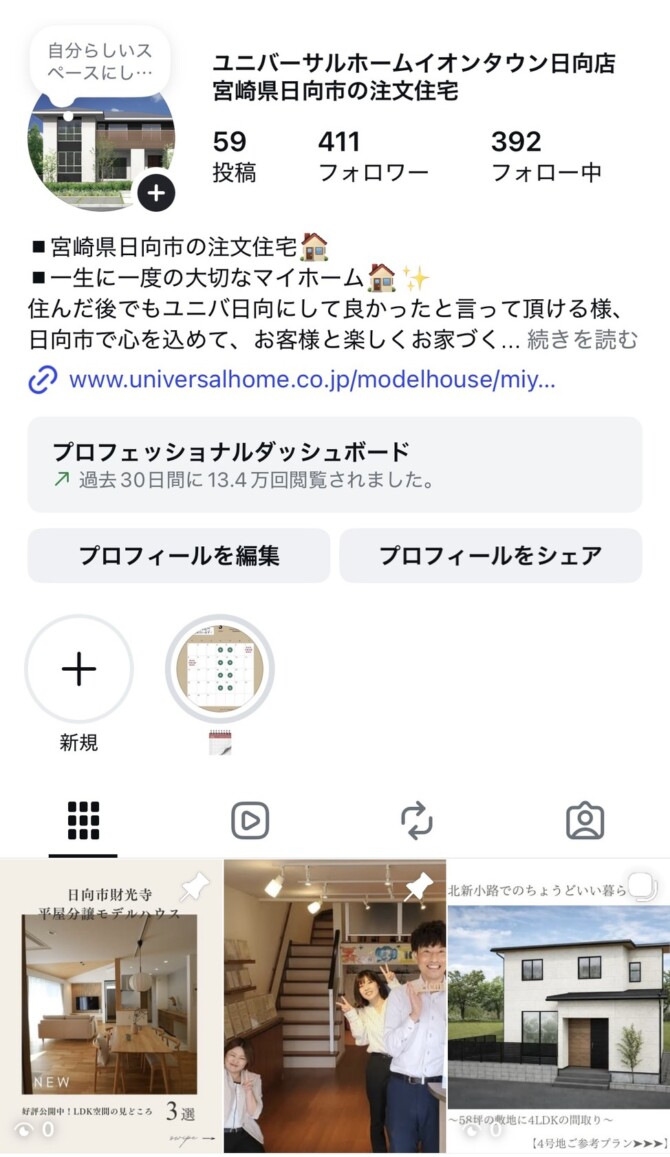Open the 392 フォロー中 list
670x1157 pixels.
tap(546, 156)
